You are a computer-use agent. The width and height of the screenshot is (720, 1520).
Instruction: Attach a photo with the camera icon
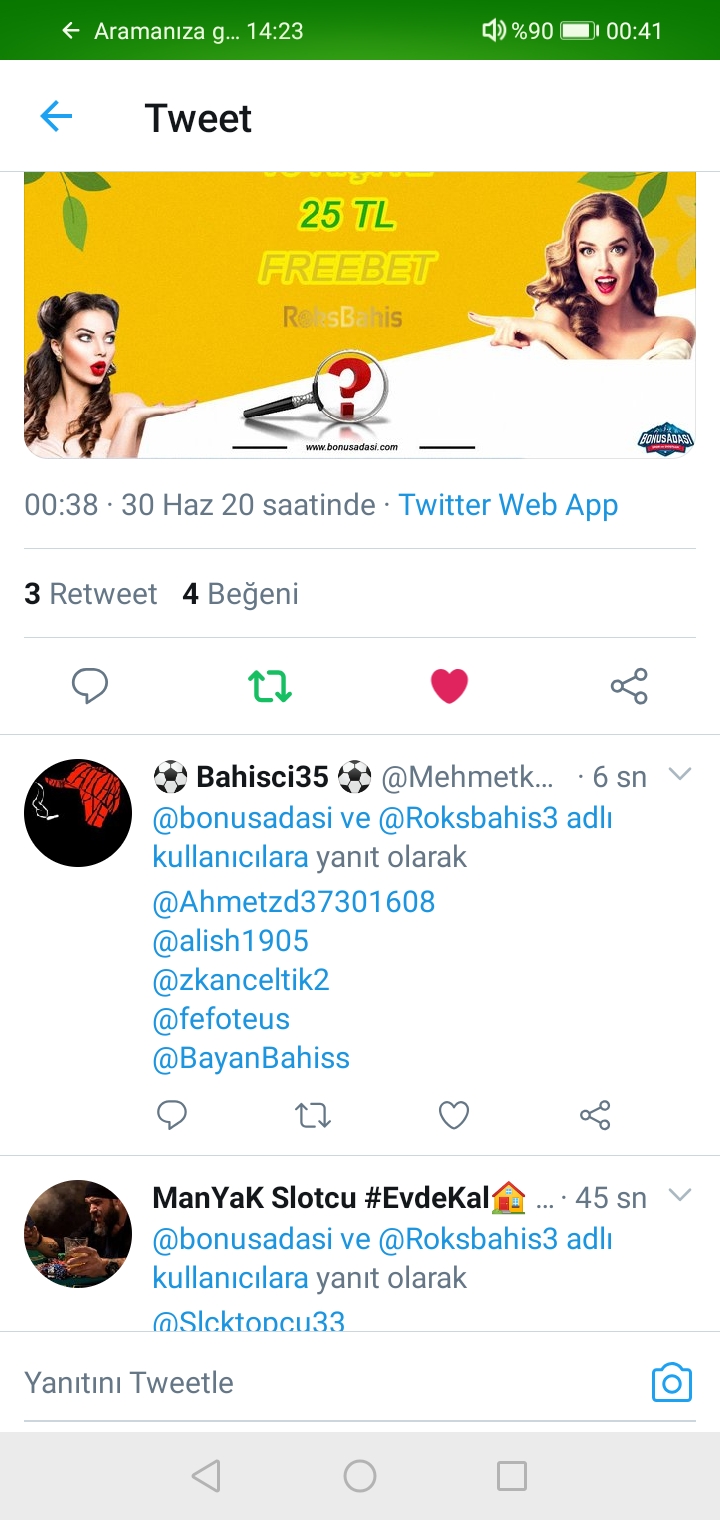(671, 1383)
